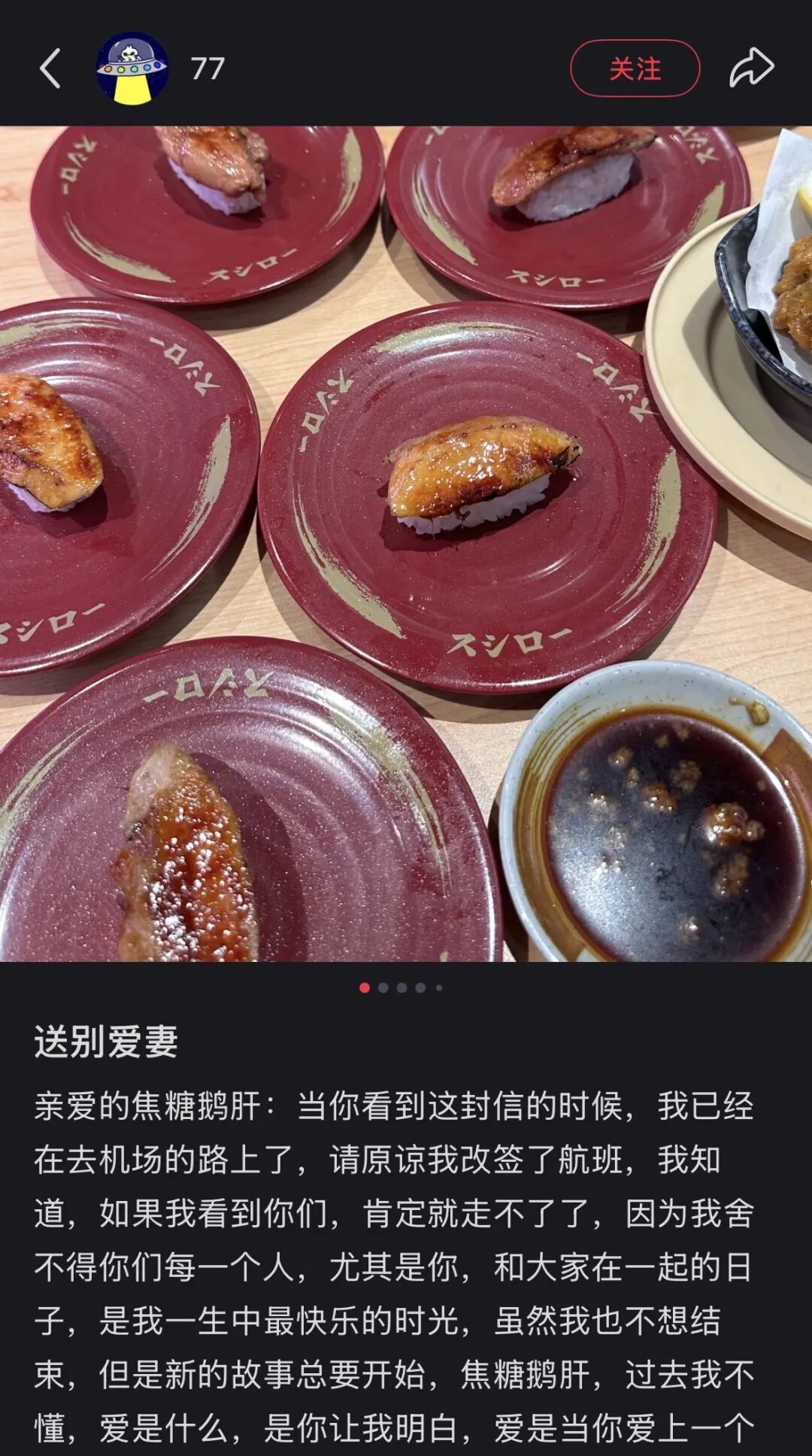This screenshot has height=1456, width=812.
Task: Go back using the top-left arrow
Action: tap(50, 68)
